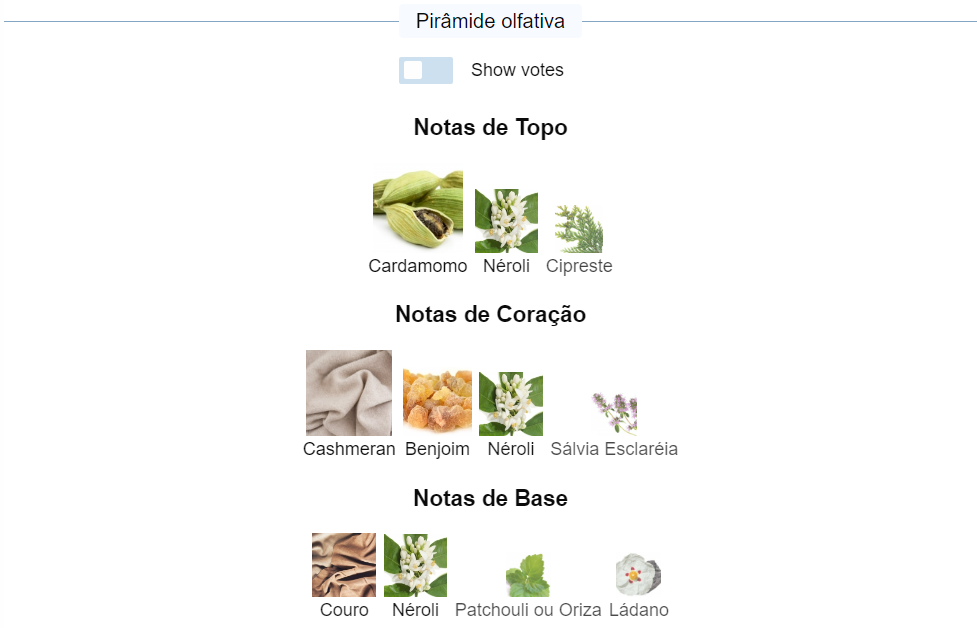
Task: Open Néroli under Notas de Topo
Action: tap(506, 221)
